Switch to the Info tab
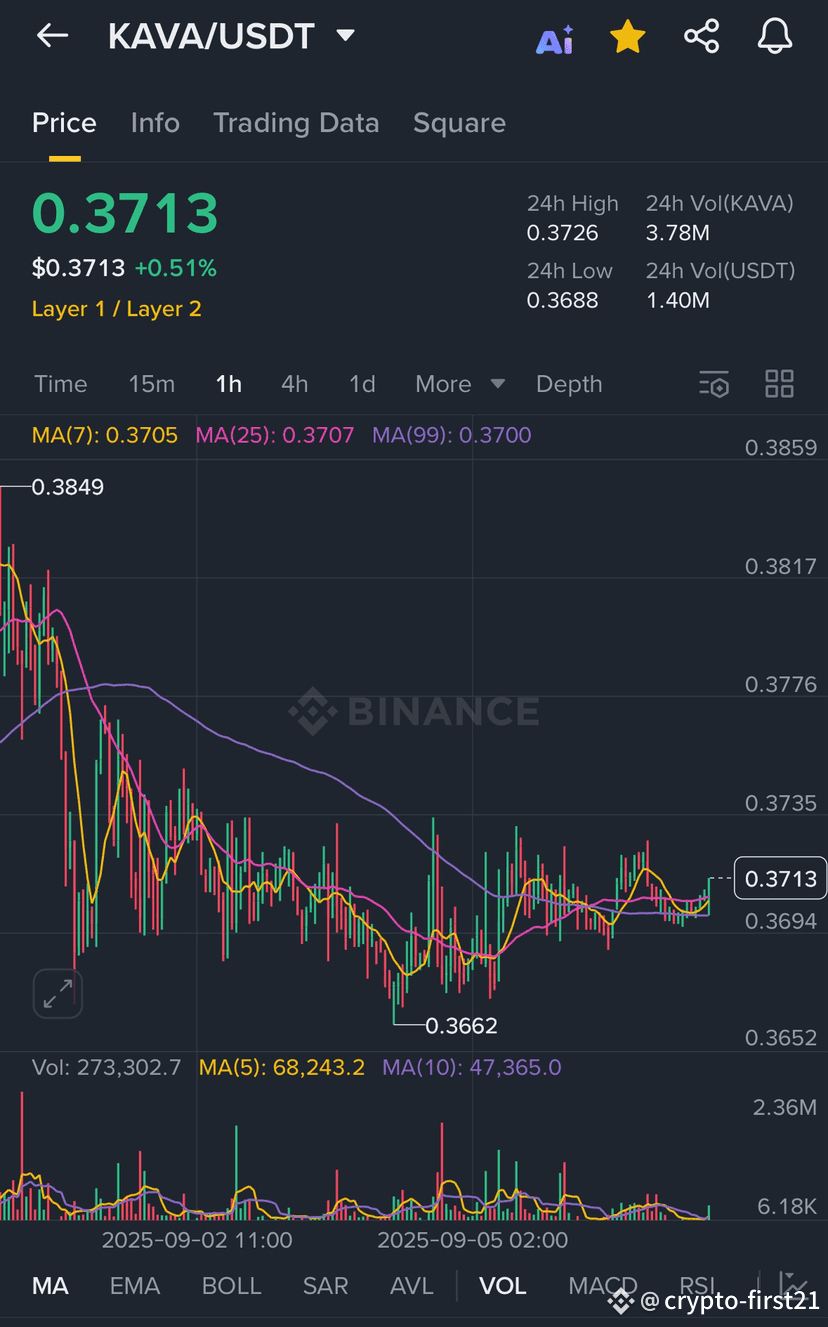The image size is (828, 1327). coord(155,123)
